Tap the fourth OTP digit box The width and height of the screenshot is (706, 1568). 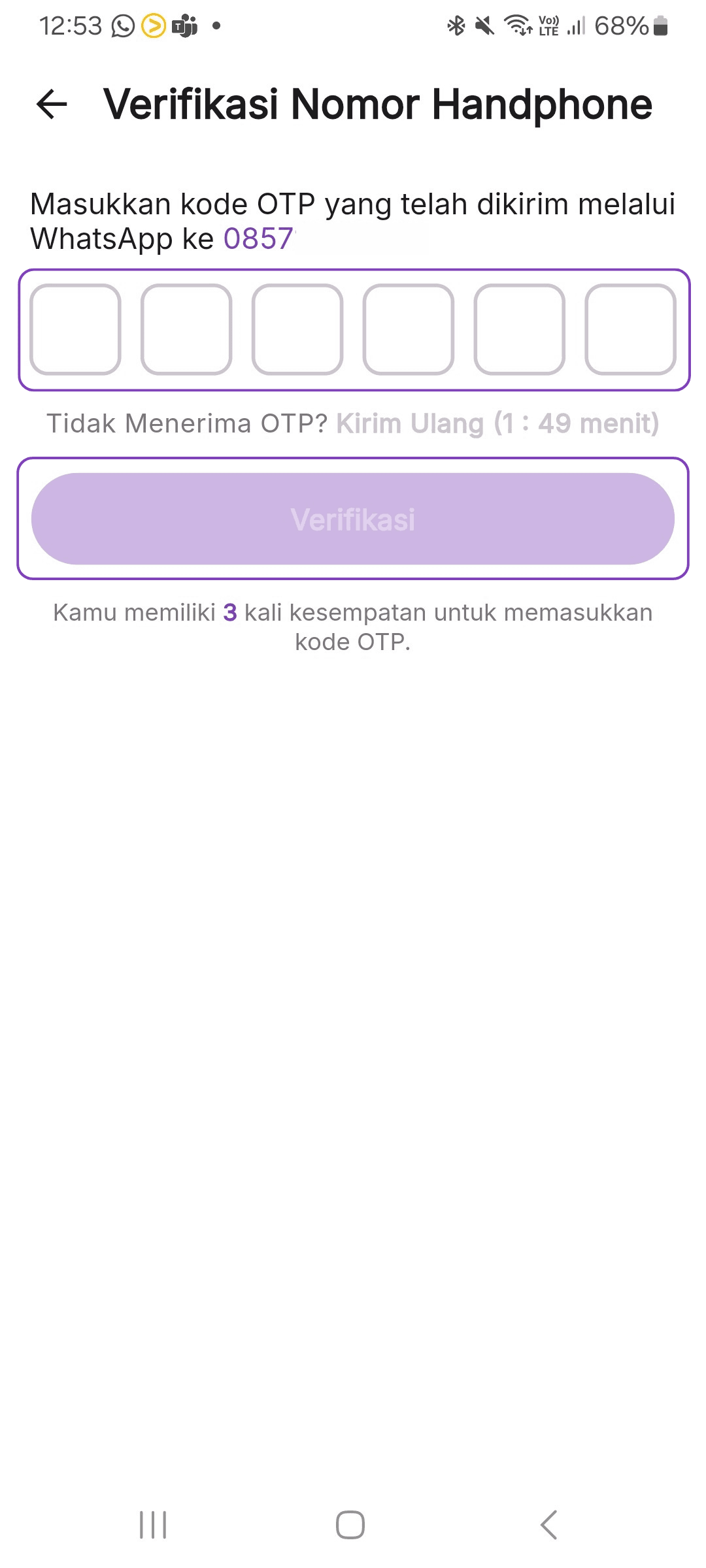408,328
